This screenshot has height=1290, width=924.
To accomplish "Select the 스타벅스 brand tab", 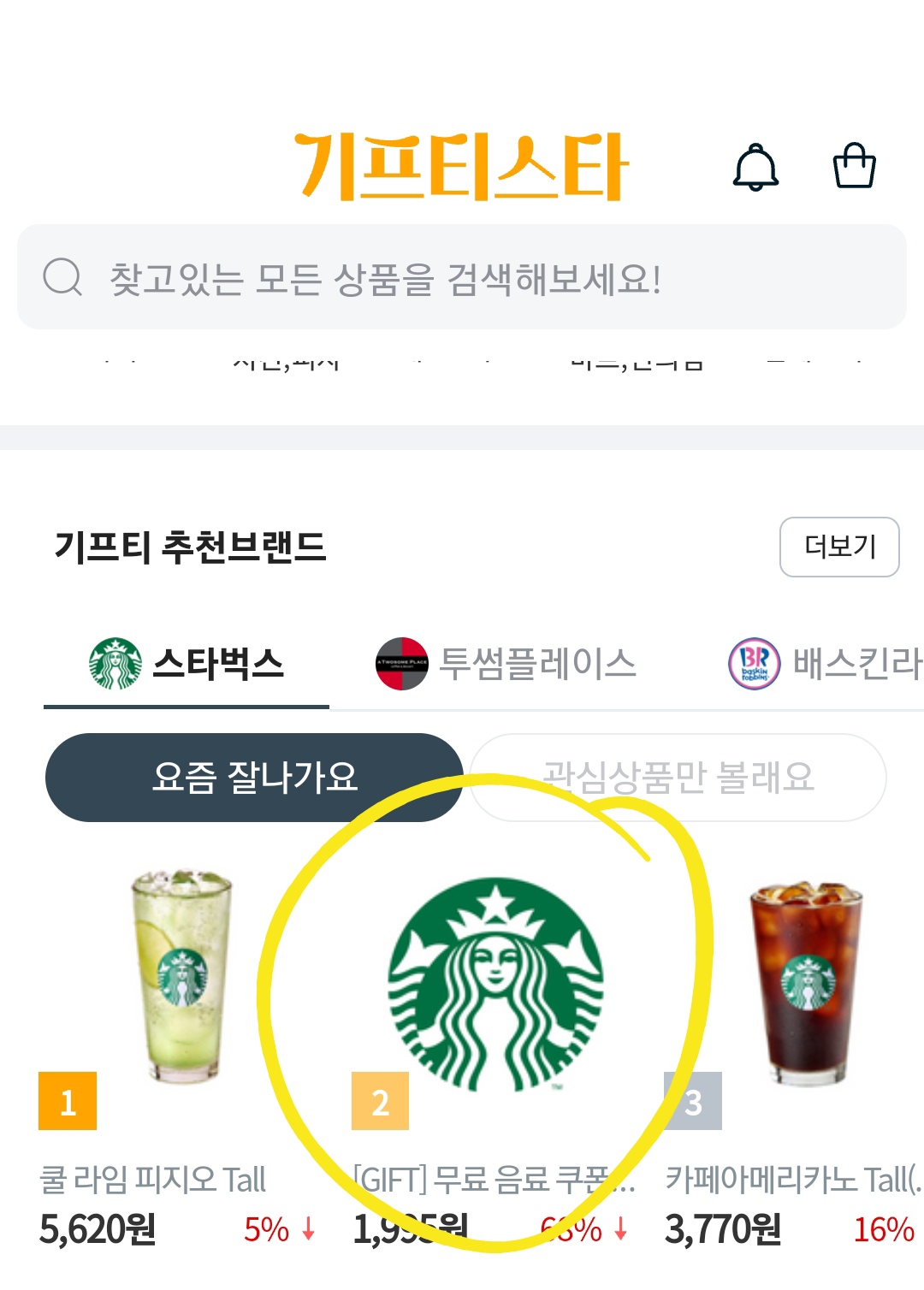I will tap(187, 664).
